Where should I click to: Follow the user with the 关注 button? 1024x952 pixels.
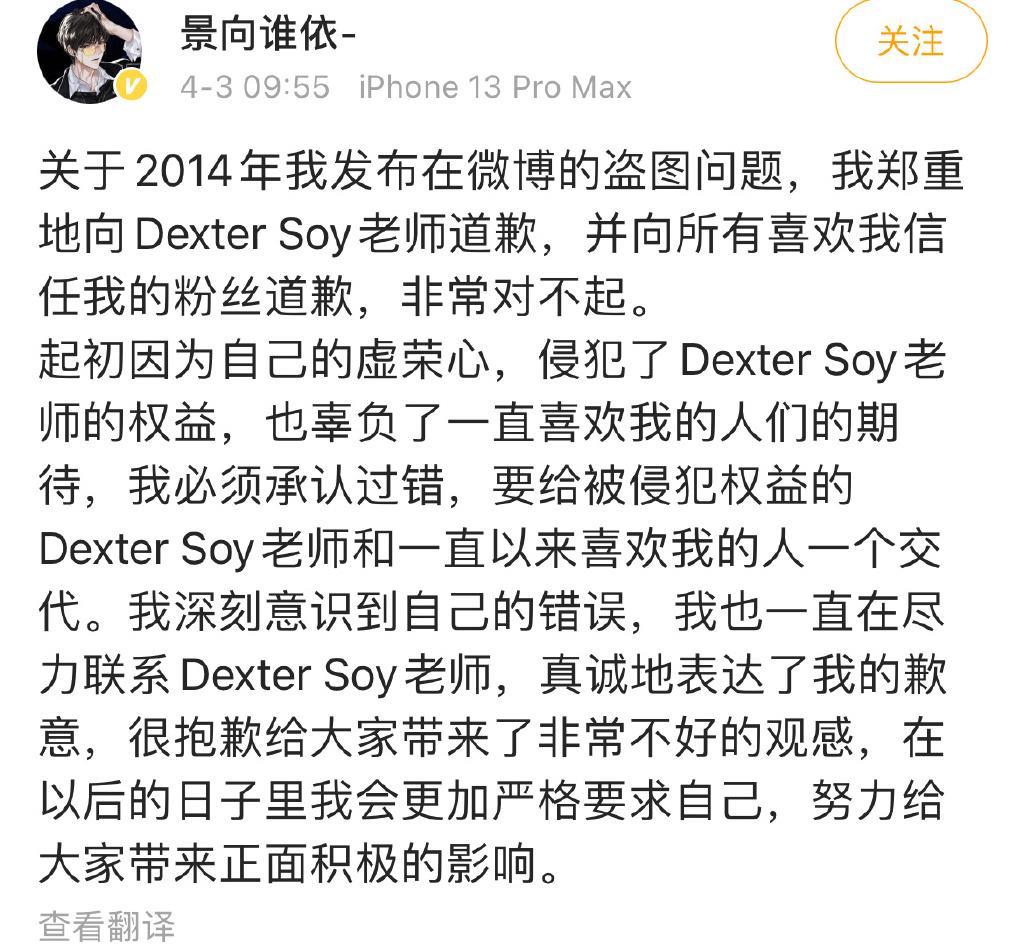tap(910, 42)
